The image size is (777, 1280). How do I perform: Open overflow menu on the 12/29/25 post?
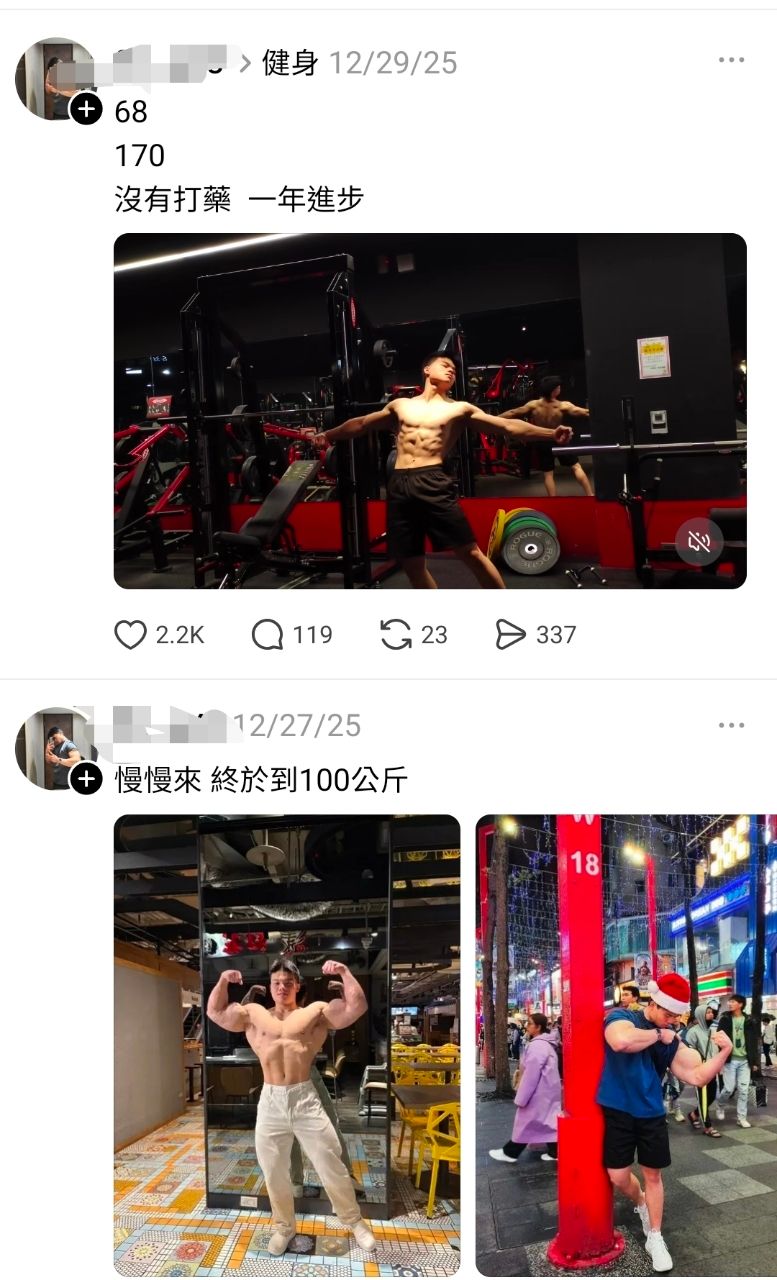pos(731,61)
